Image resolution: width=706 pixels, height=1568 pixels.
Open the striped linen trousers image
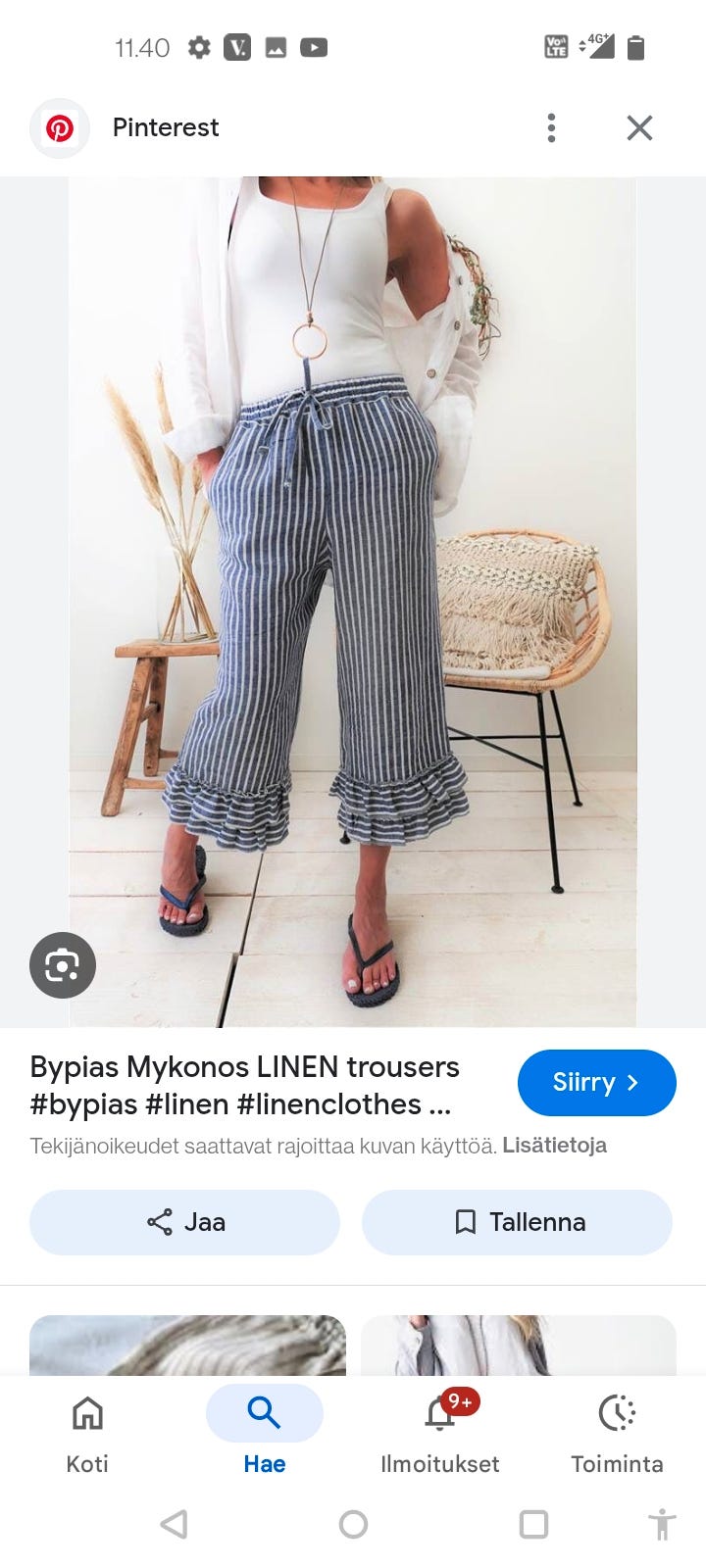(x=352, y=602)
